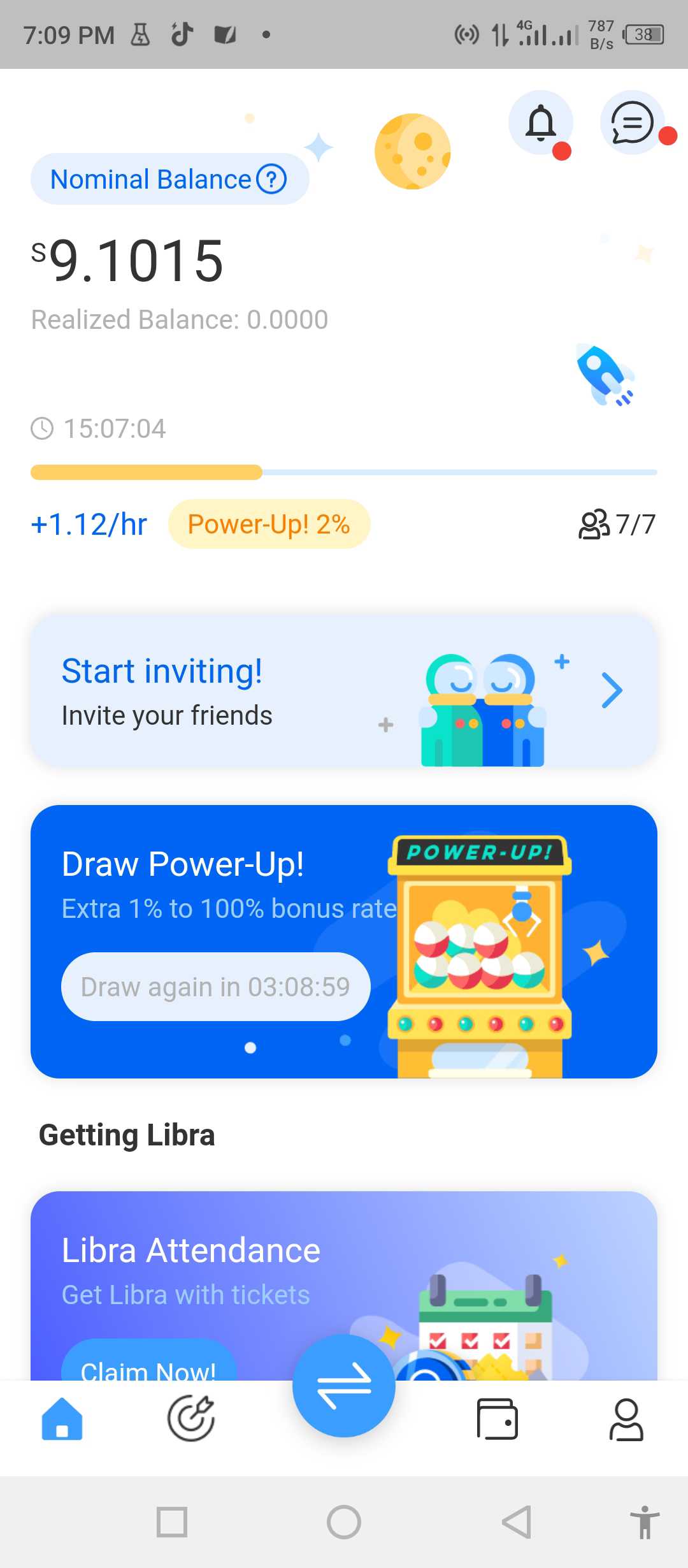Tap the rocket boost icon
The width and height of the screenshot is (688, 1568).
click(x=605, y=375)
